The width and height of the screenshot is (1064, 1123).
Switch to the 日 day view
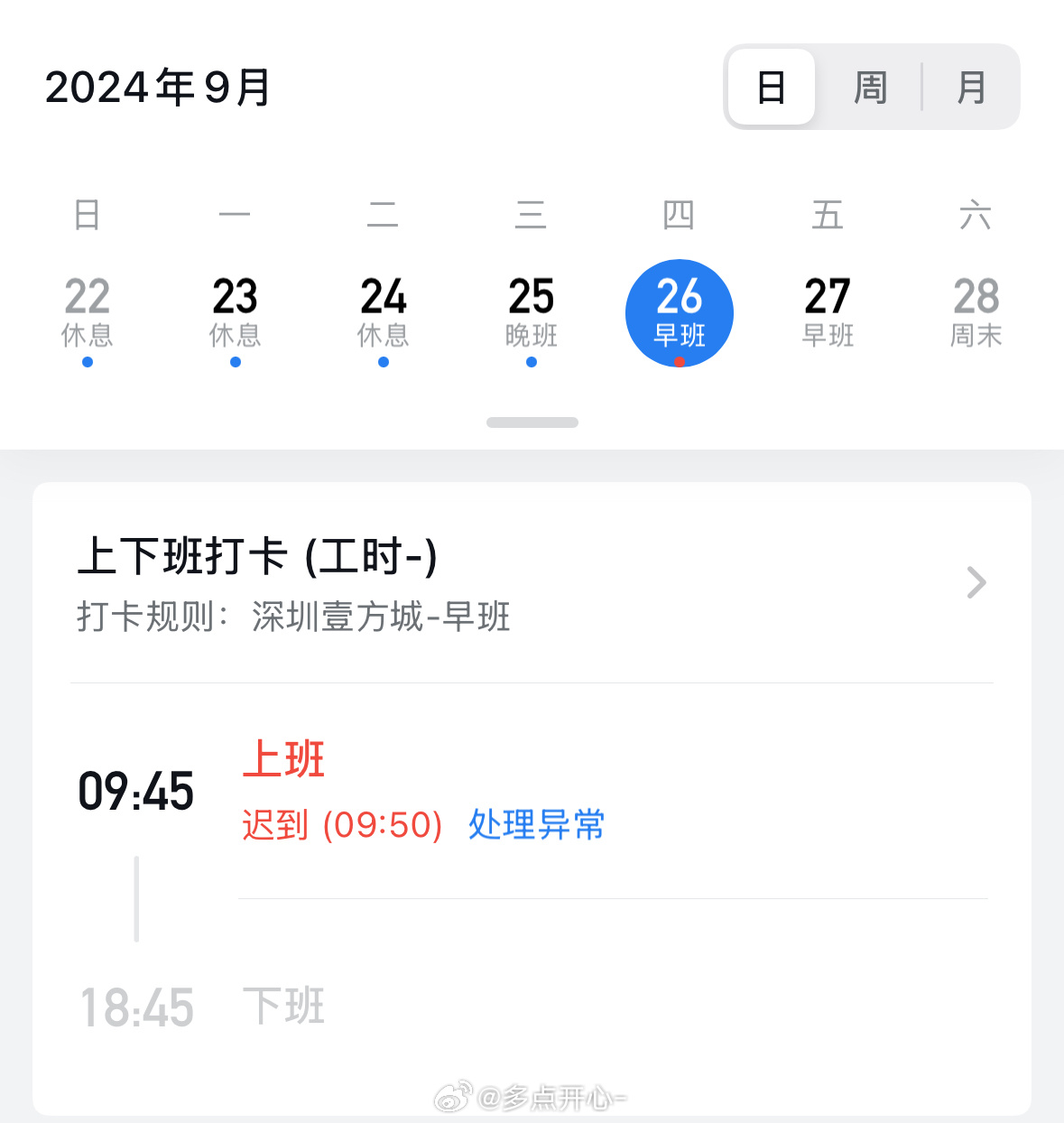pyautogui.click(x=772, y=88)
